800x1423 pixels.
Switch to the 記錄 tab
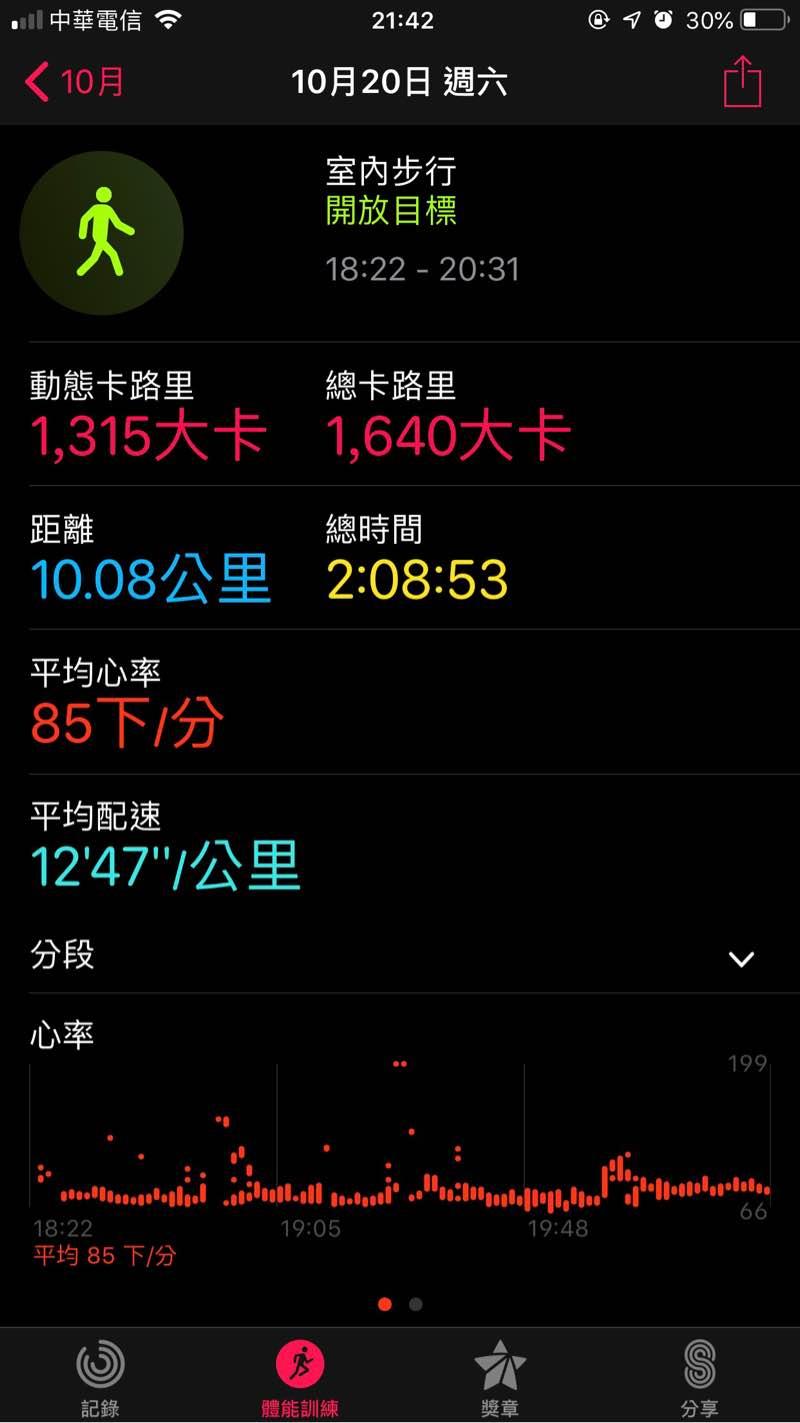[x=100, y=1377]
